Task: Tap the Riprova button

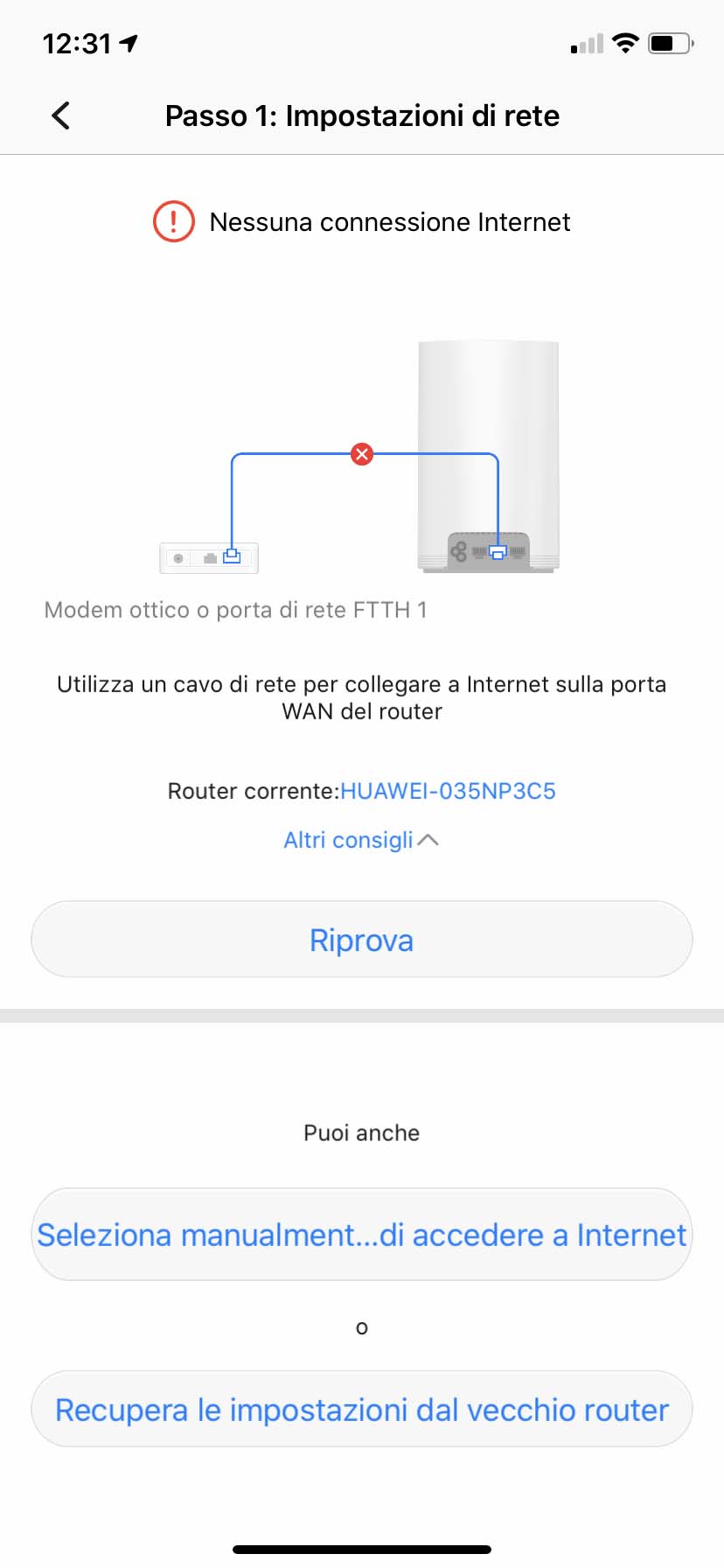Action: click(x=362, y=940)
